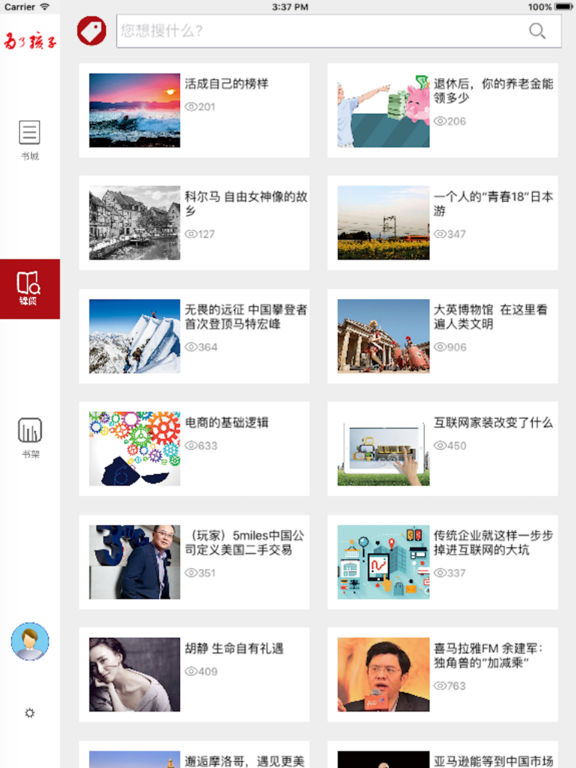Open the user profile avatar
This screenshot has height=768, width=576.
tap(30, 642)
